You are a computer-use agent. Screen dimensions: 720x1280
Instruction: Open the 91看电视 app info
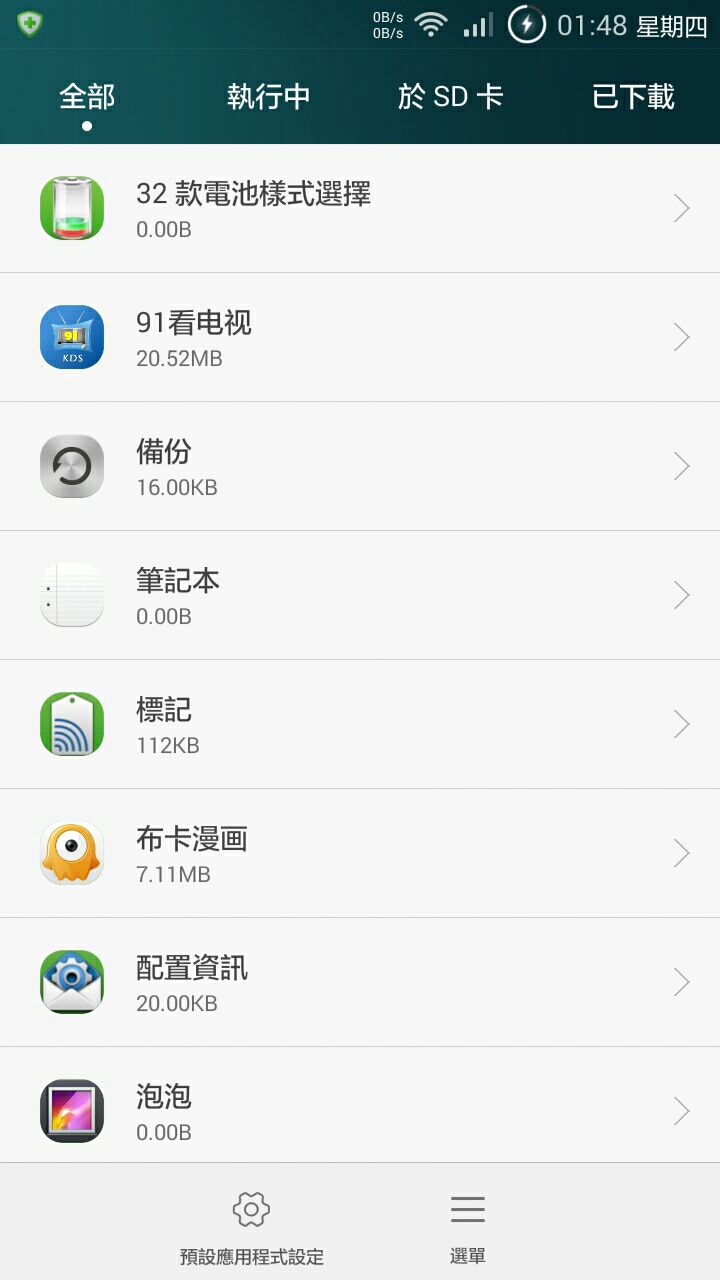point(360,337)
